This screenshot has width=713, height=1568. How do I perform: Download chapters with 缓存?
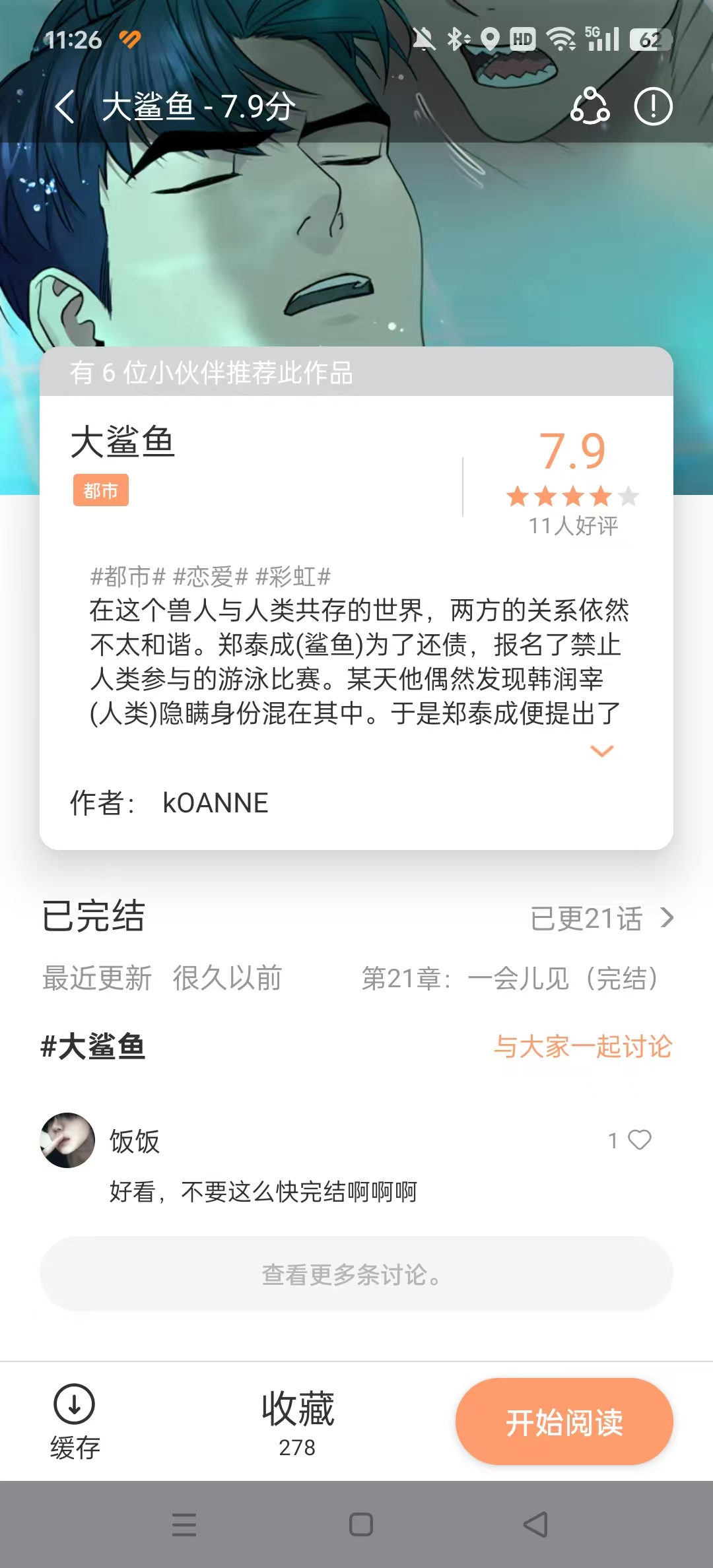pos(75,1421)
